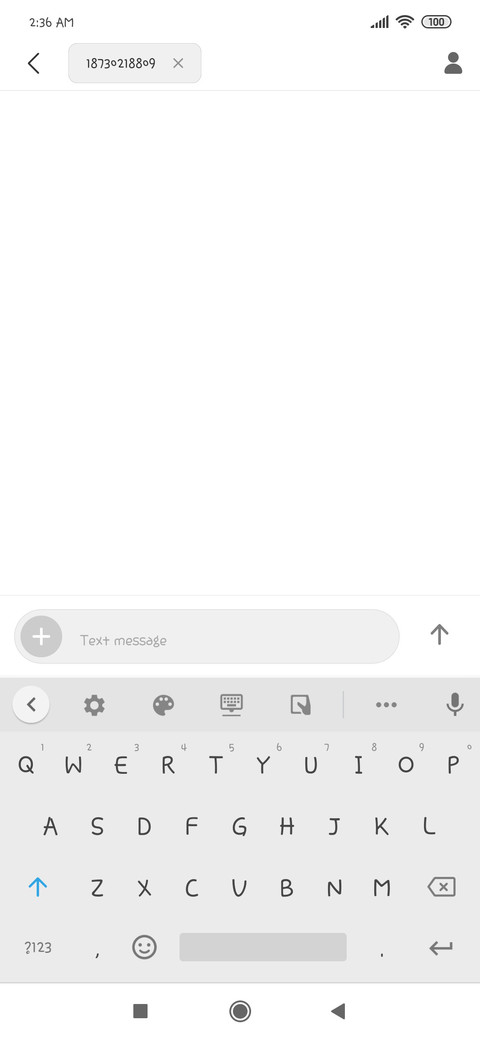The width and height of the screenshot is (480, 1040).
Task: Send the message with the arrow
Action: [x=440, y=635]
